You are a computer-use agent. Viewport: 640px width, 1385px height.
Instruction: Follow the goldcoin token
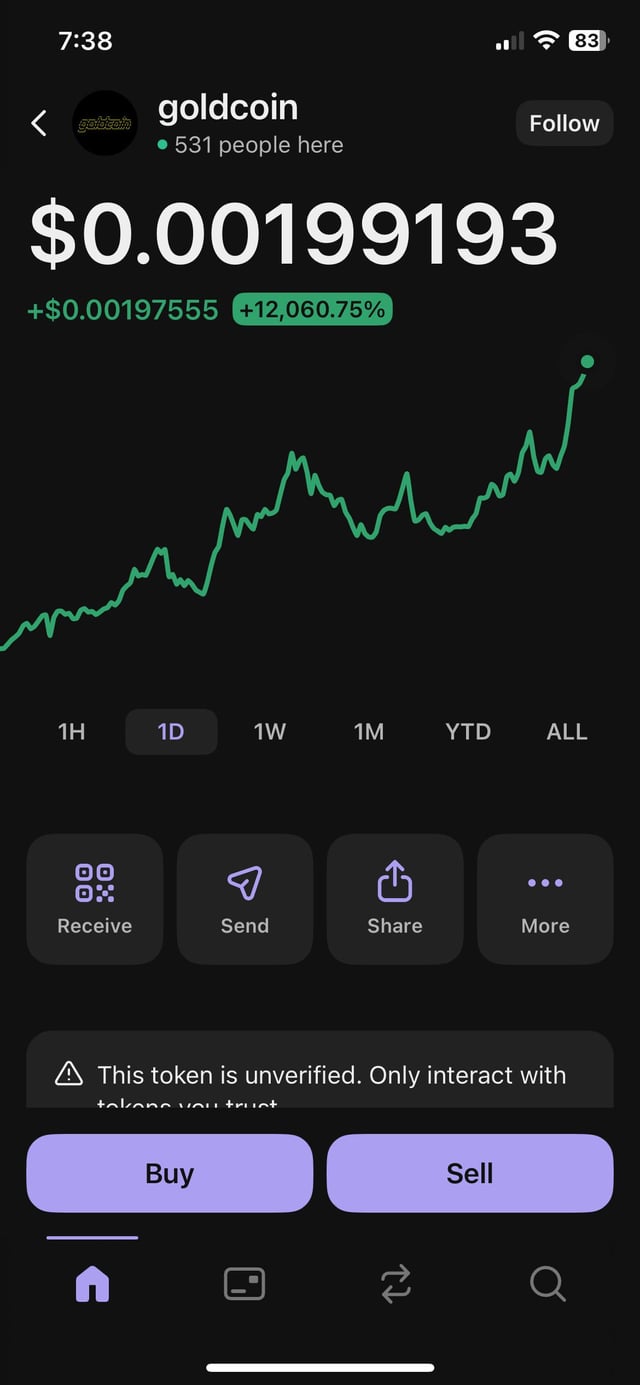564,123
